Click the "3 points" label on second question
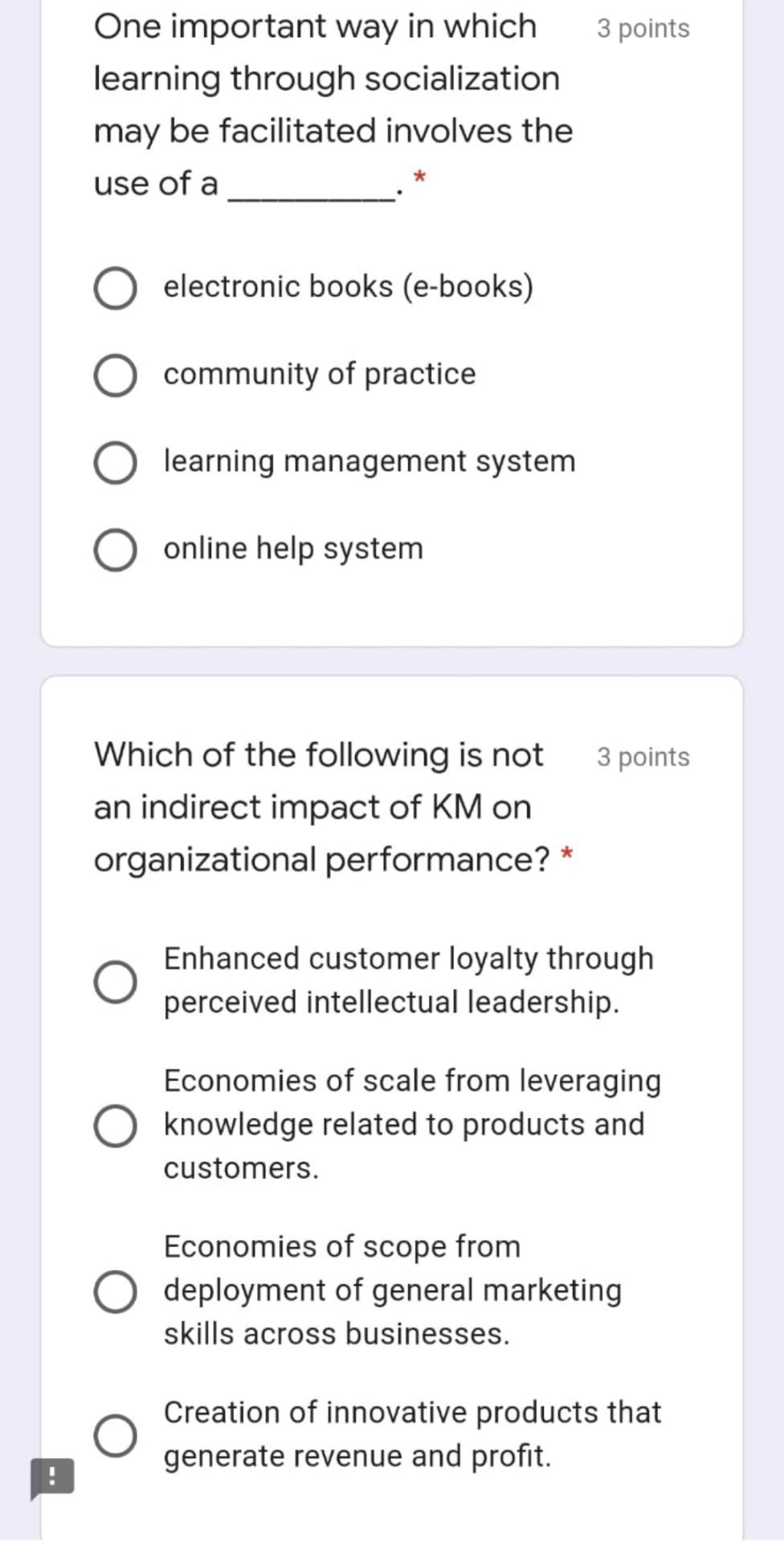Screen dimensions: 784x1543 642,756
